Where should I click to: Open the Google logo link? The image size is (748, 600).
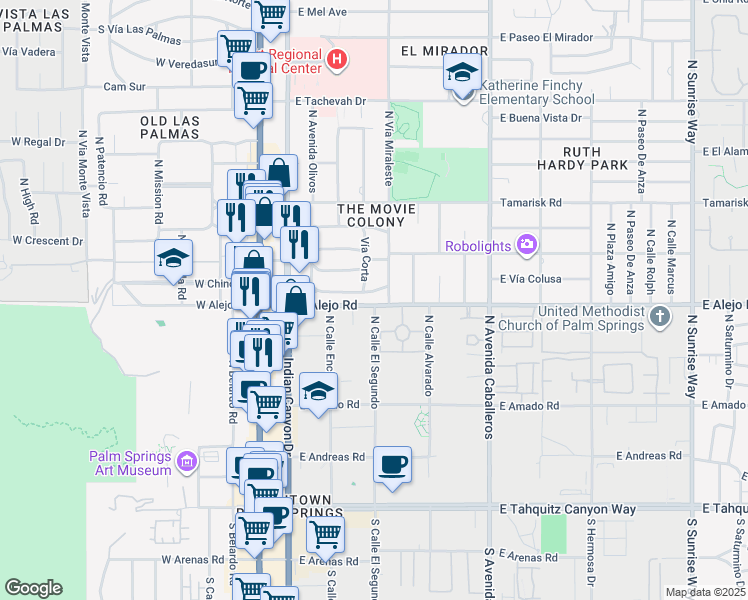click(33, 588)
